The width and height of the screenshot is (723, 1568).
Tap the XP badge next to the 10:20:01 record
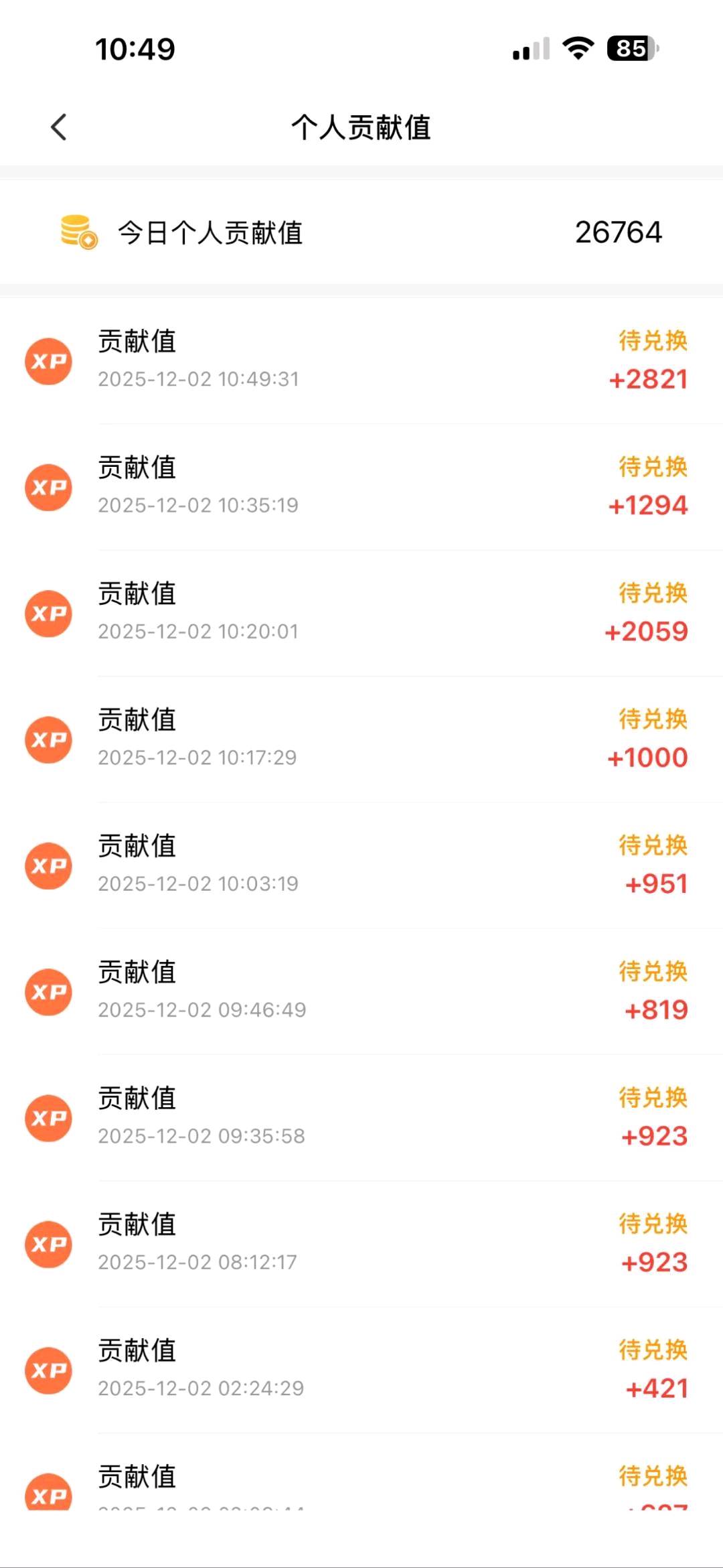(x=48, y=613)
